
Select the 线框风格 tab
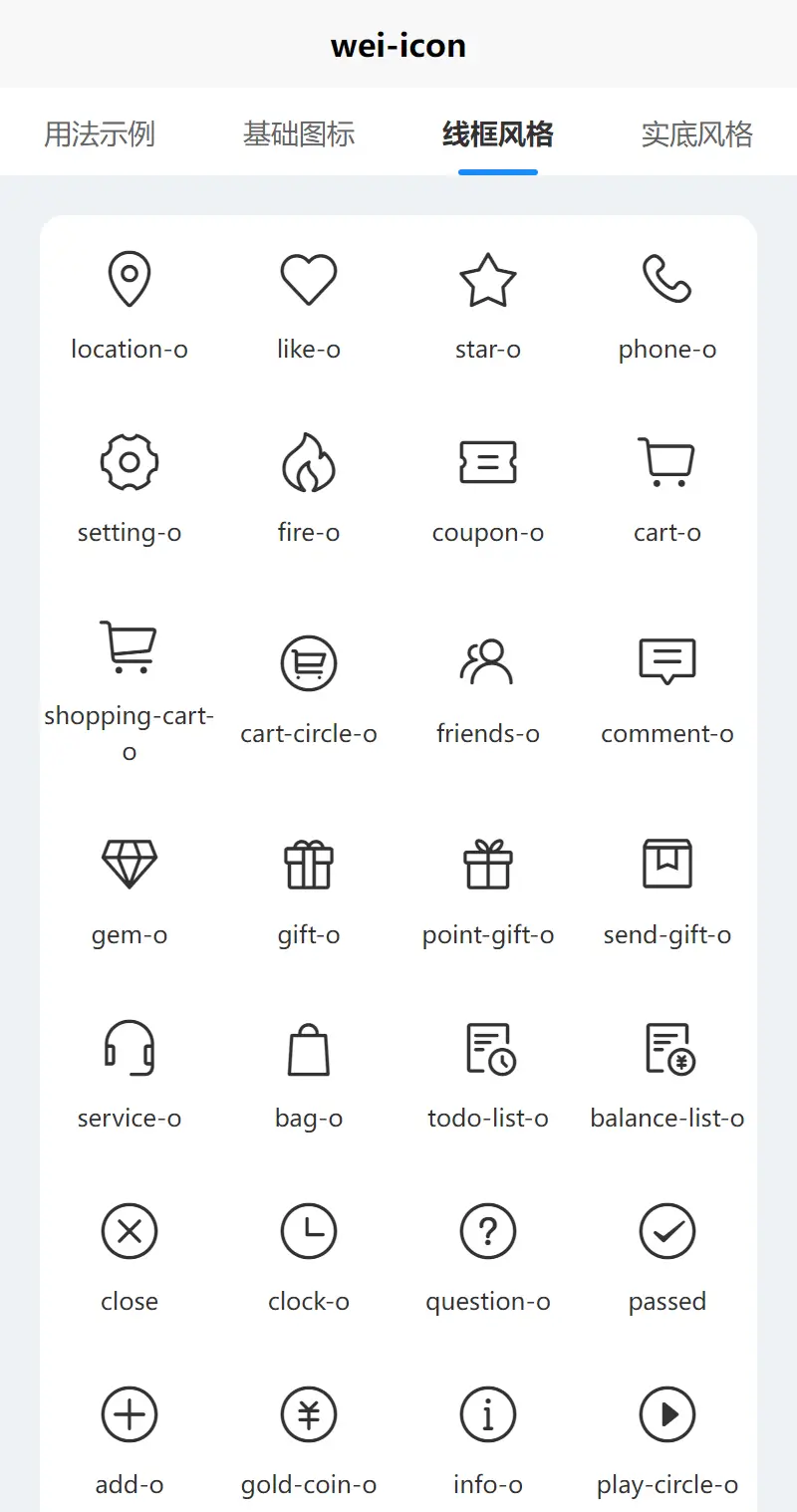498,133
